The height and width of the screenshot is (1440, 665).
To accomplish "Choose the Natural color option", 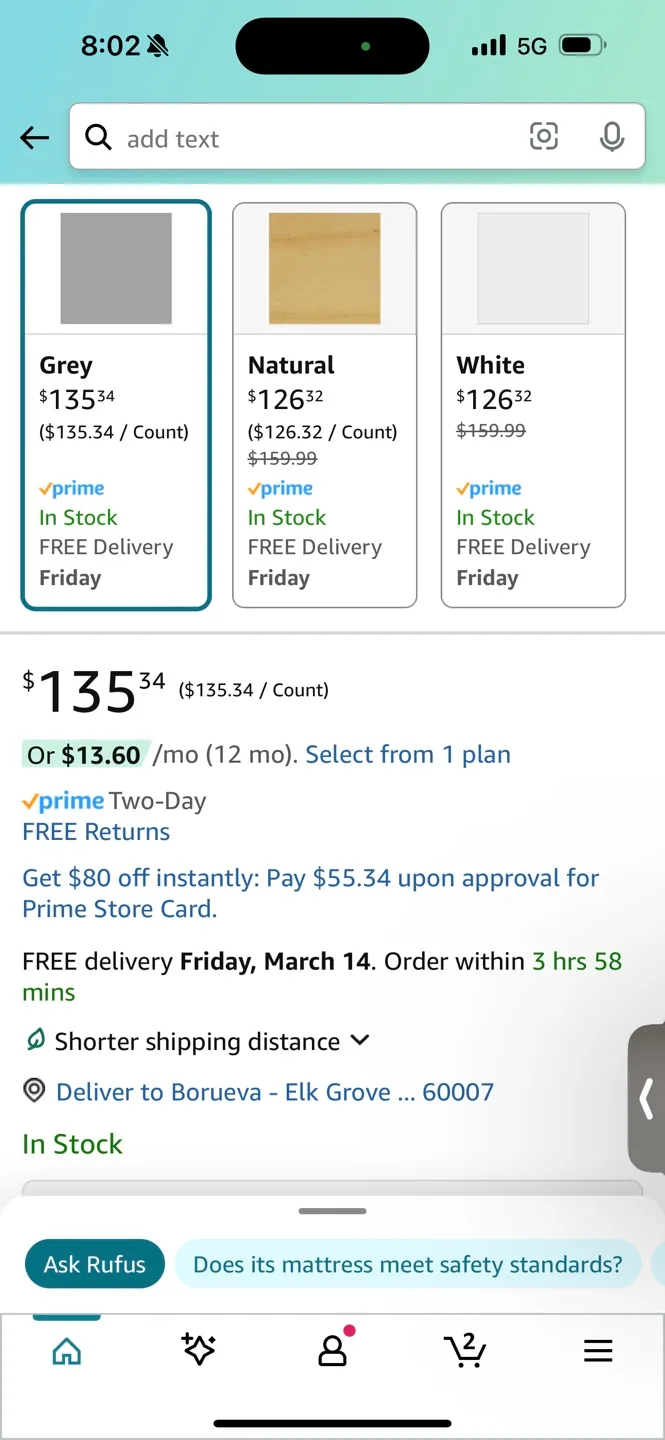I will [x=324, y=405].
